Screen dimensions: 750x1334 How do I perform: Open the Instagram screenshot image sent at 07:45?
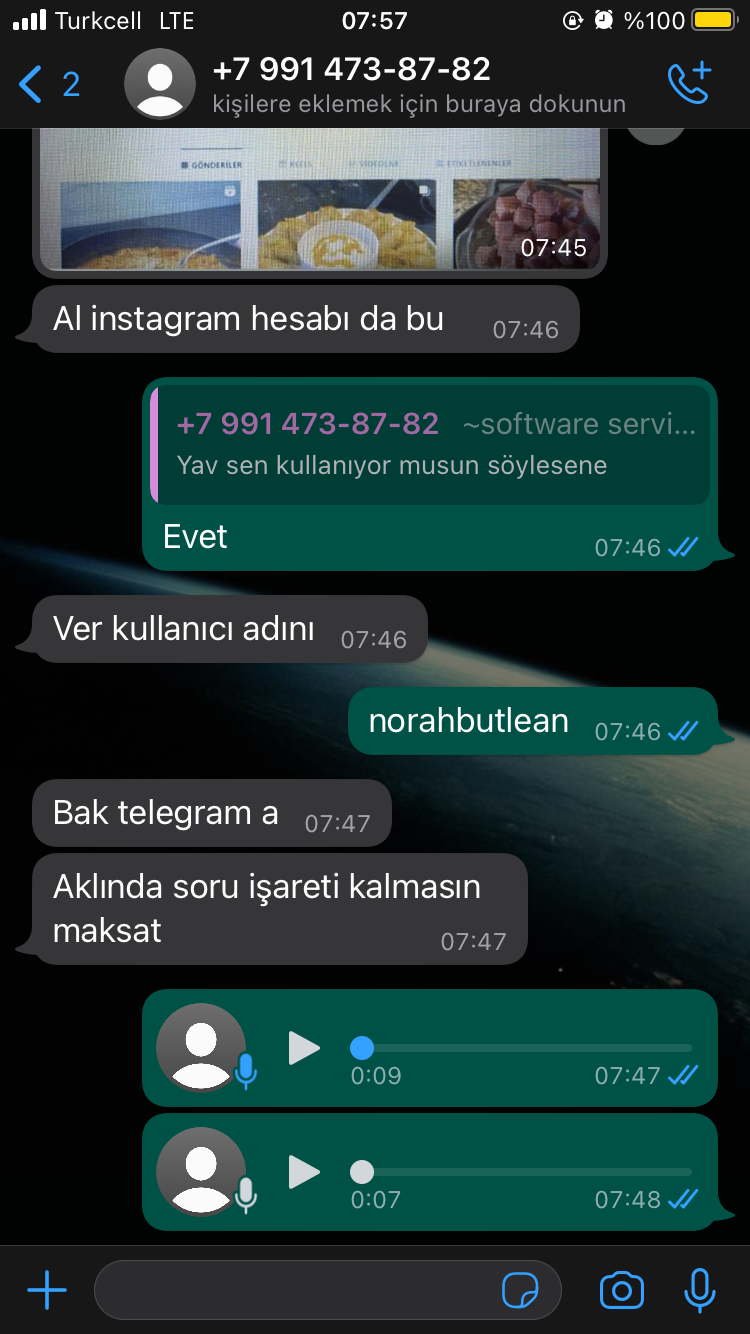[320, 203]
